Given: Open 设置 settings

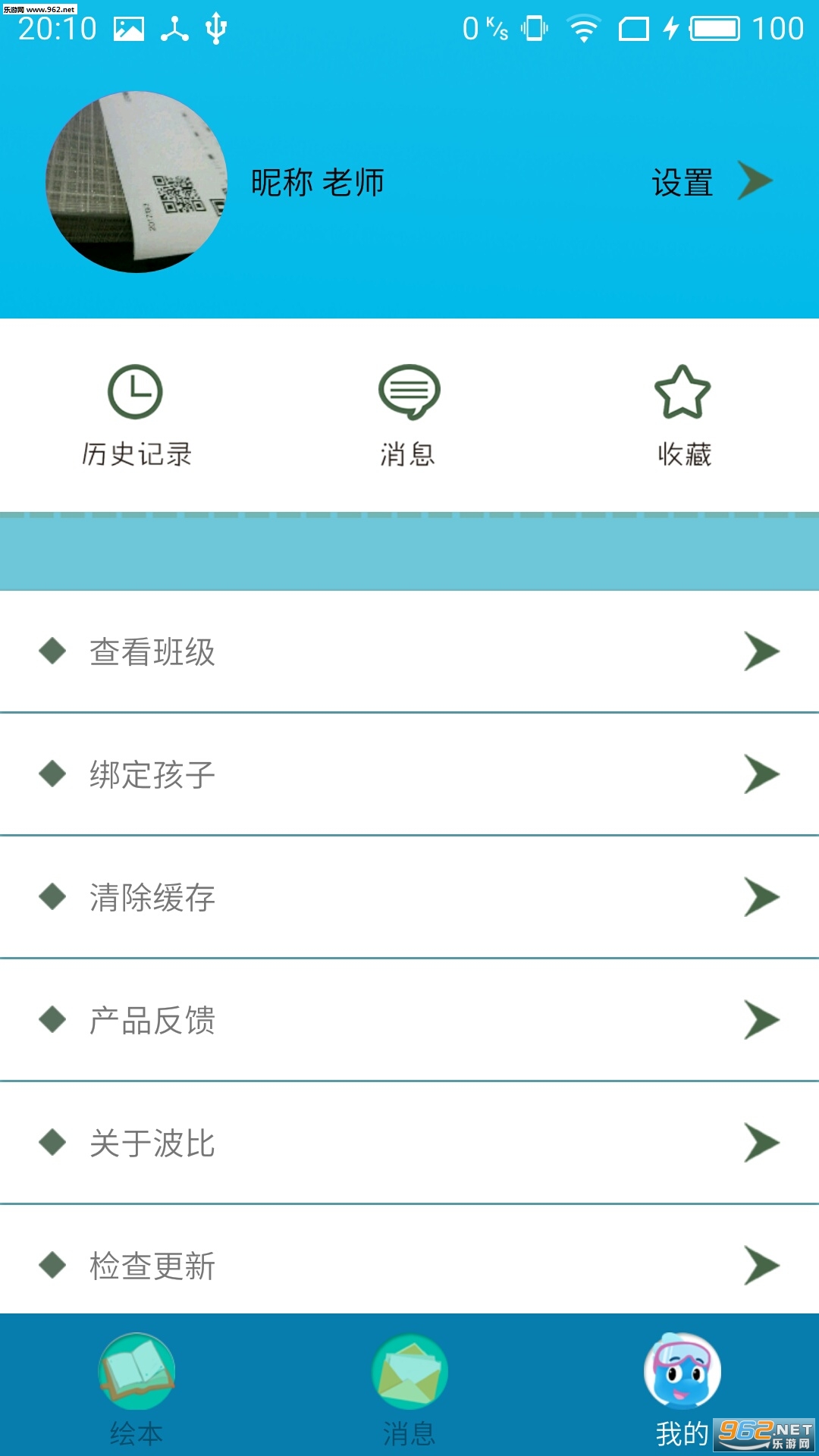Looking at the screenshot, I should pyautogui.click(x=711, y=182).
